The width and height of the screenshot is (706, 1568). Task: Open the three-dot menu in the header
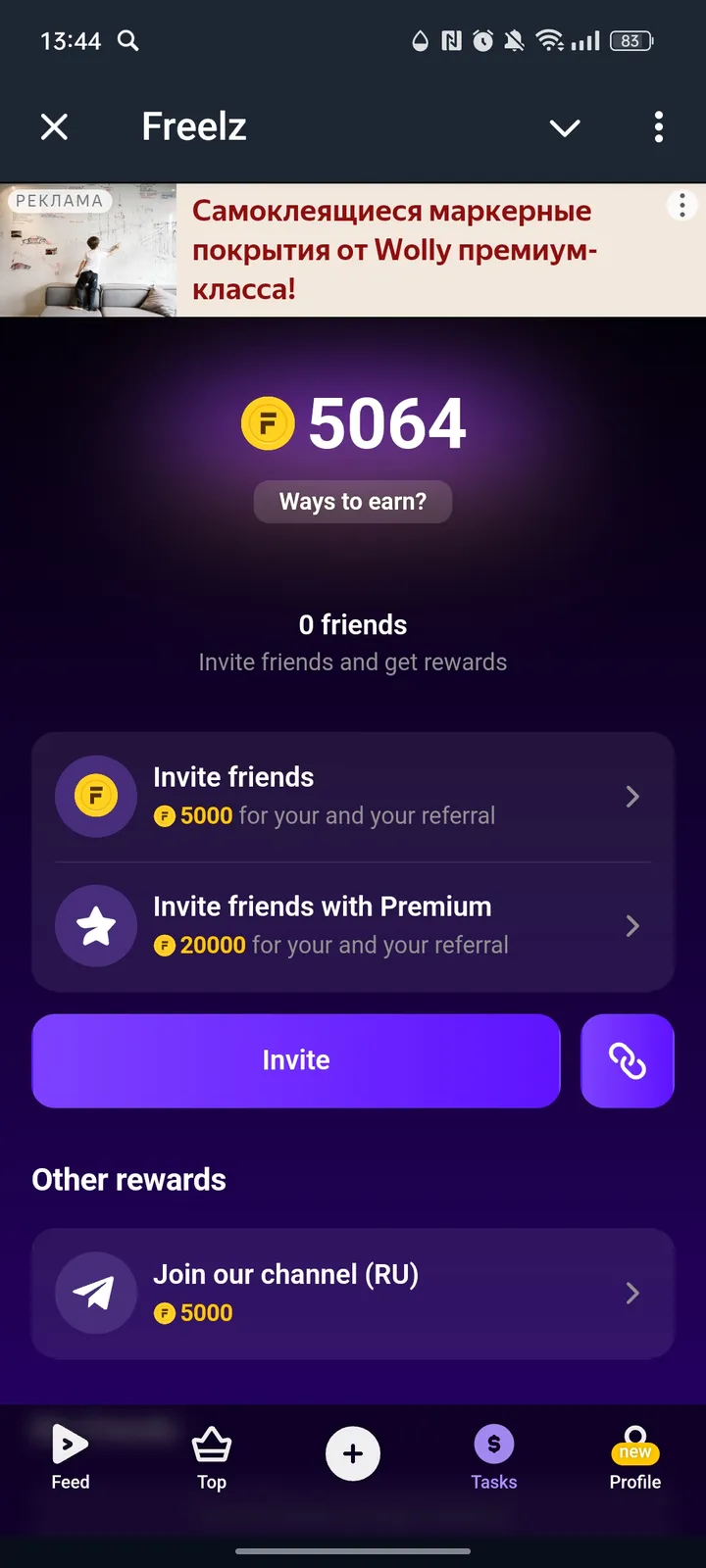658,127
